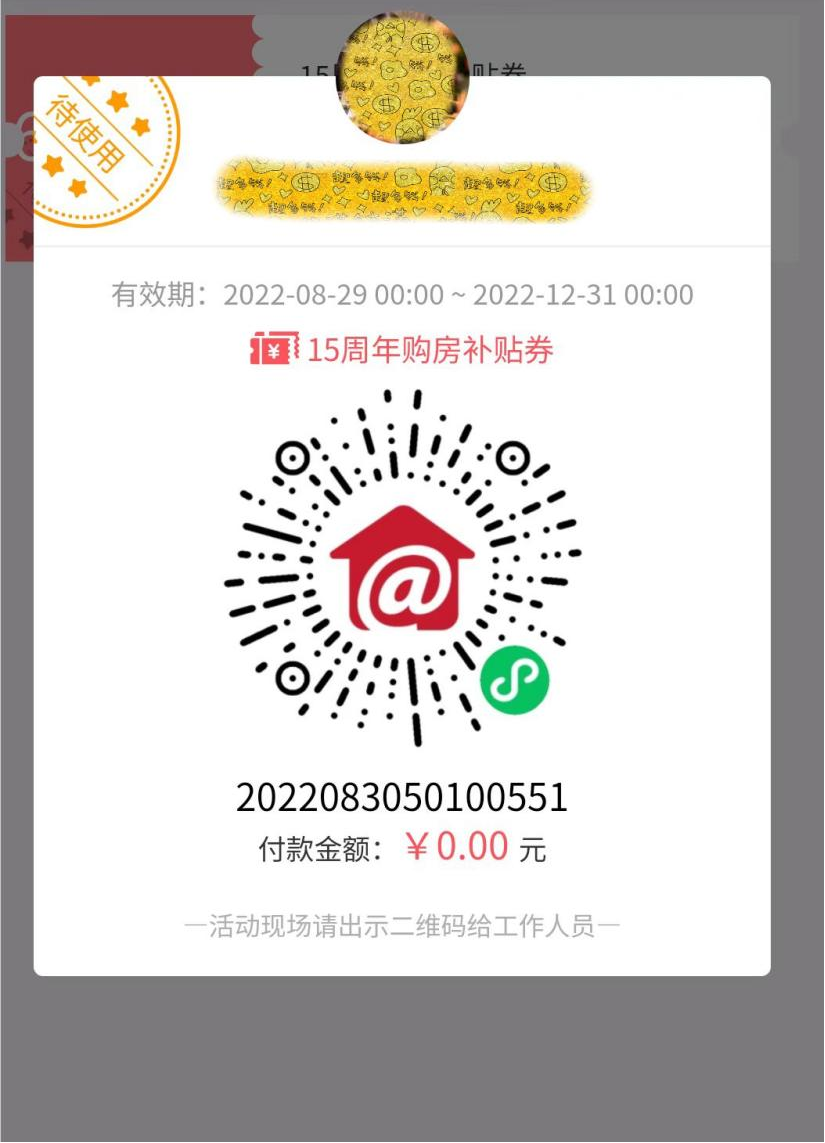Dismiss the coupon popup via dimmed background
Viewport: 825px width, 1143px height.
point(412,1060)
